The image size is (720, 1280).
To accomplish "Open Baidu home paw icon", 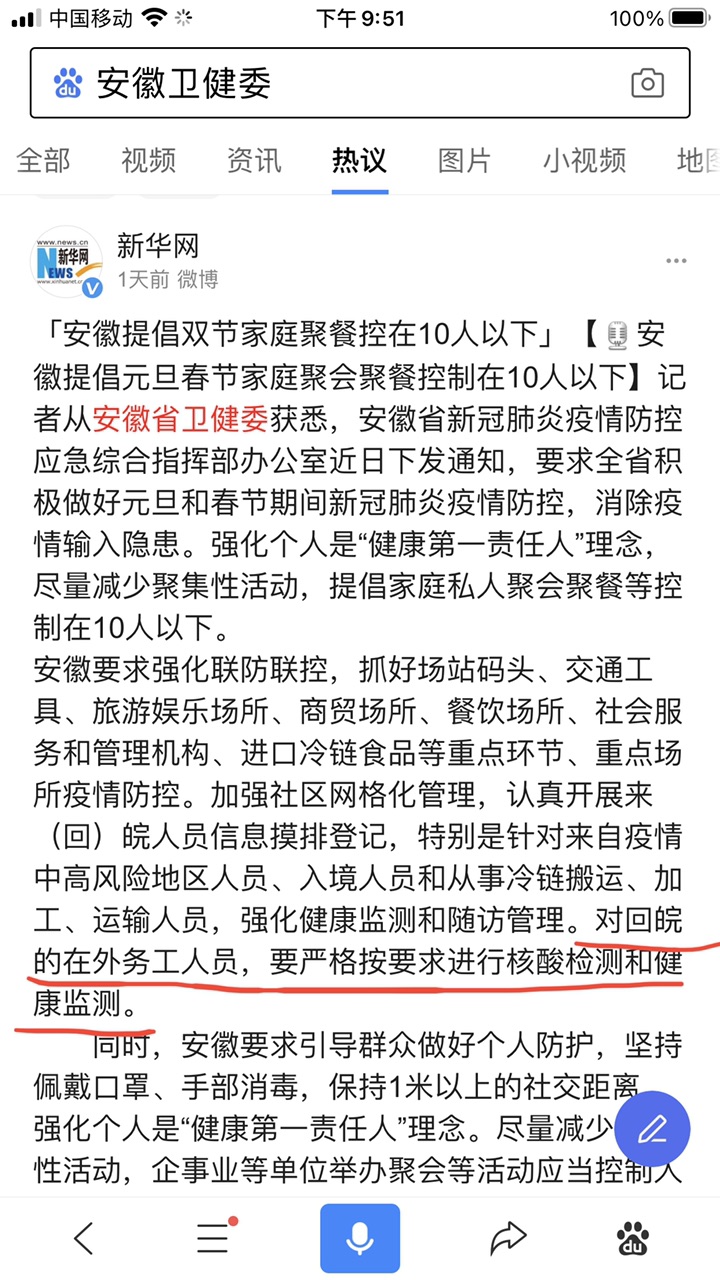I will point(632,1238).
